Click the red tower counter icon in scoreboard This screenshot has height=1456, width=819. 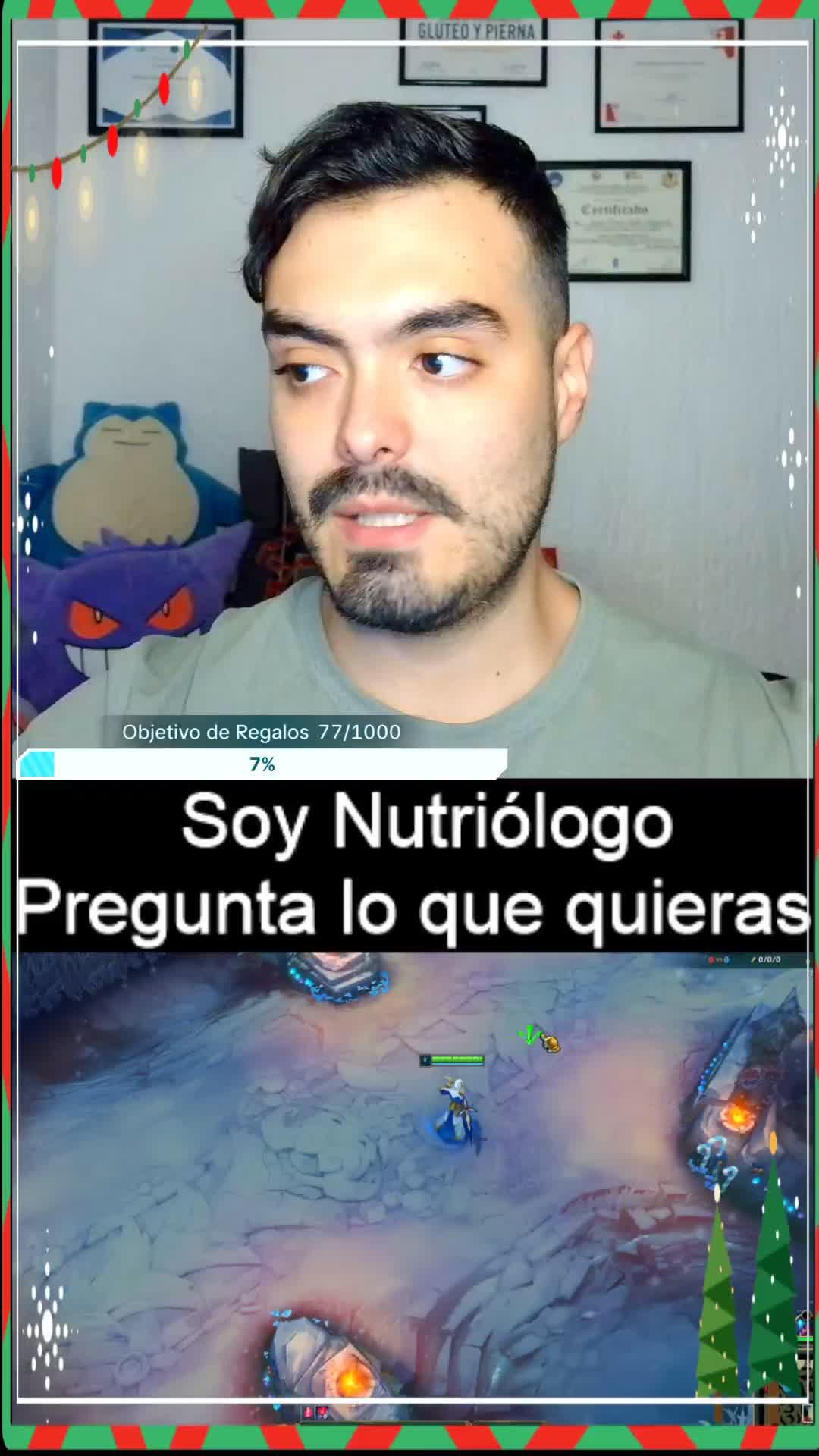point(712,959)
